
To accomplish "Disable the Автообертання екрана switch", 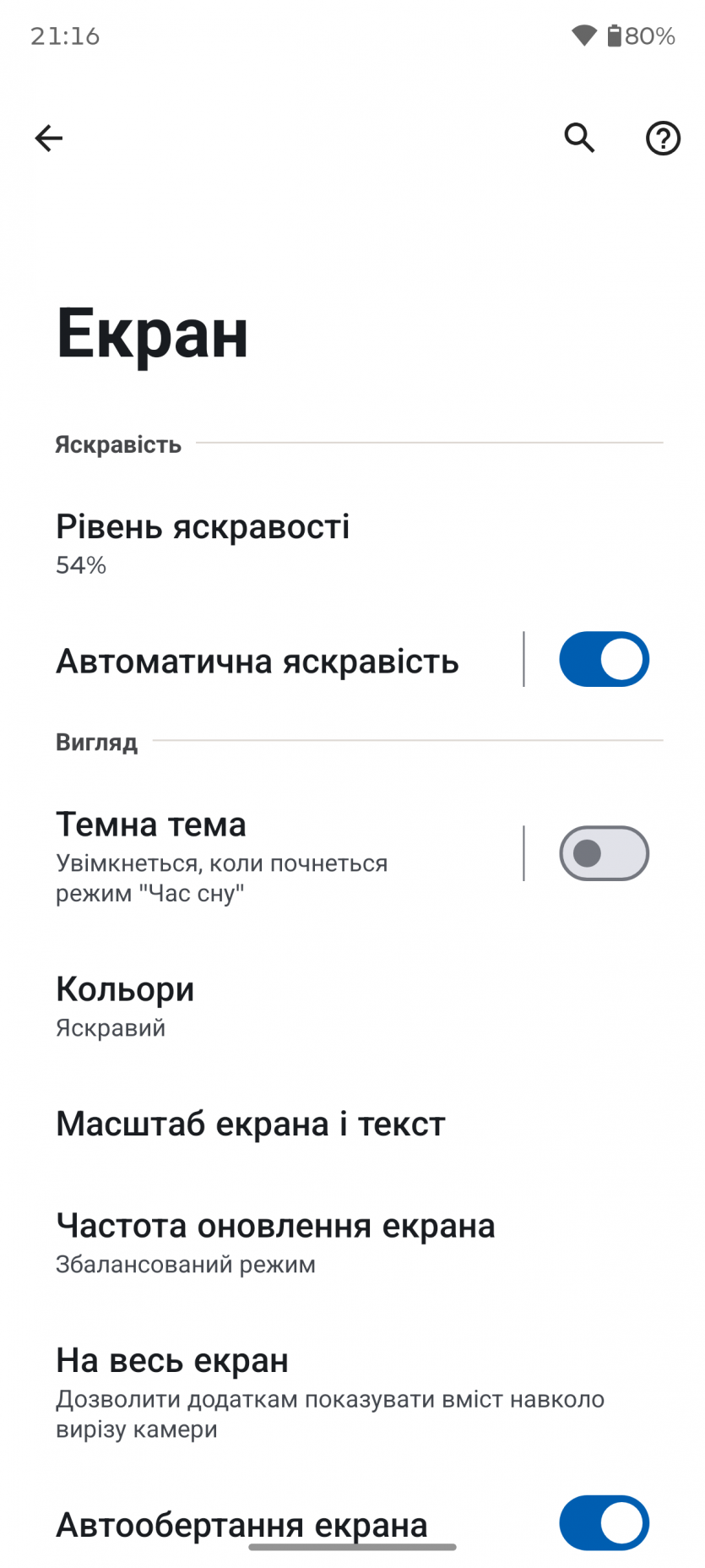I will [604, 1522].
